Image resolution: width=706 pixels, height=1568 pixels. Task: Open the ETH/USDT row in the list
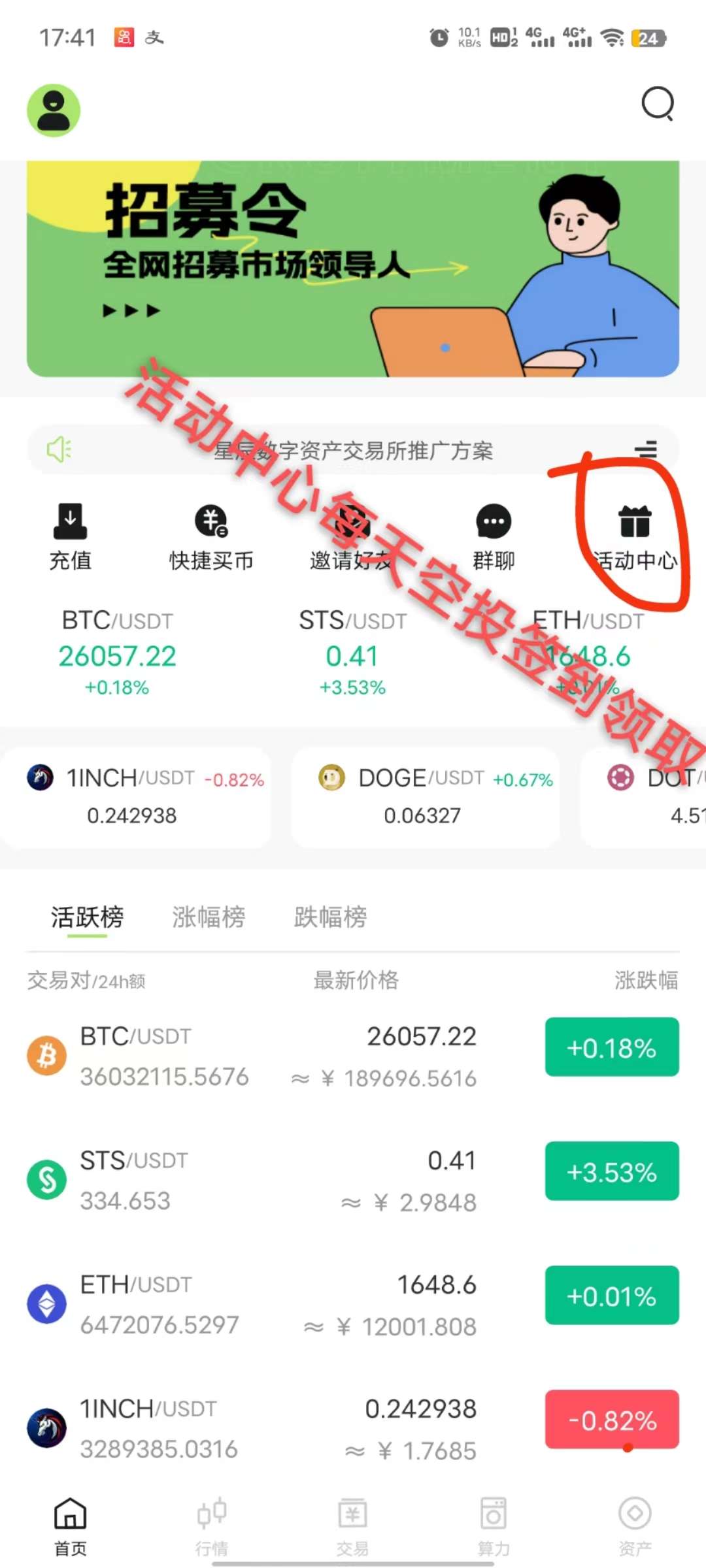tap(353, 1304)
